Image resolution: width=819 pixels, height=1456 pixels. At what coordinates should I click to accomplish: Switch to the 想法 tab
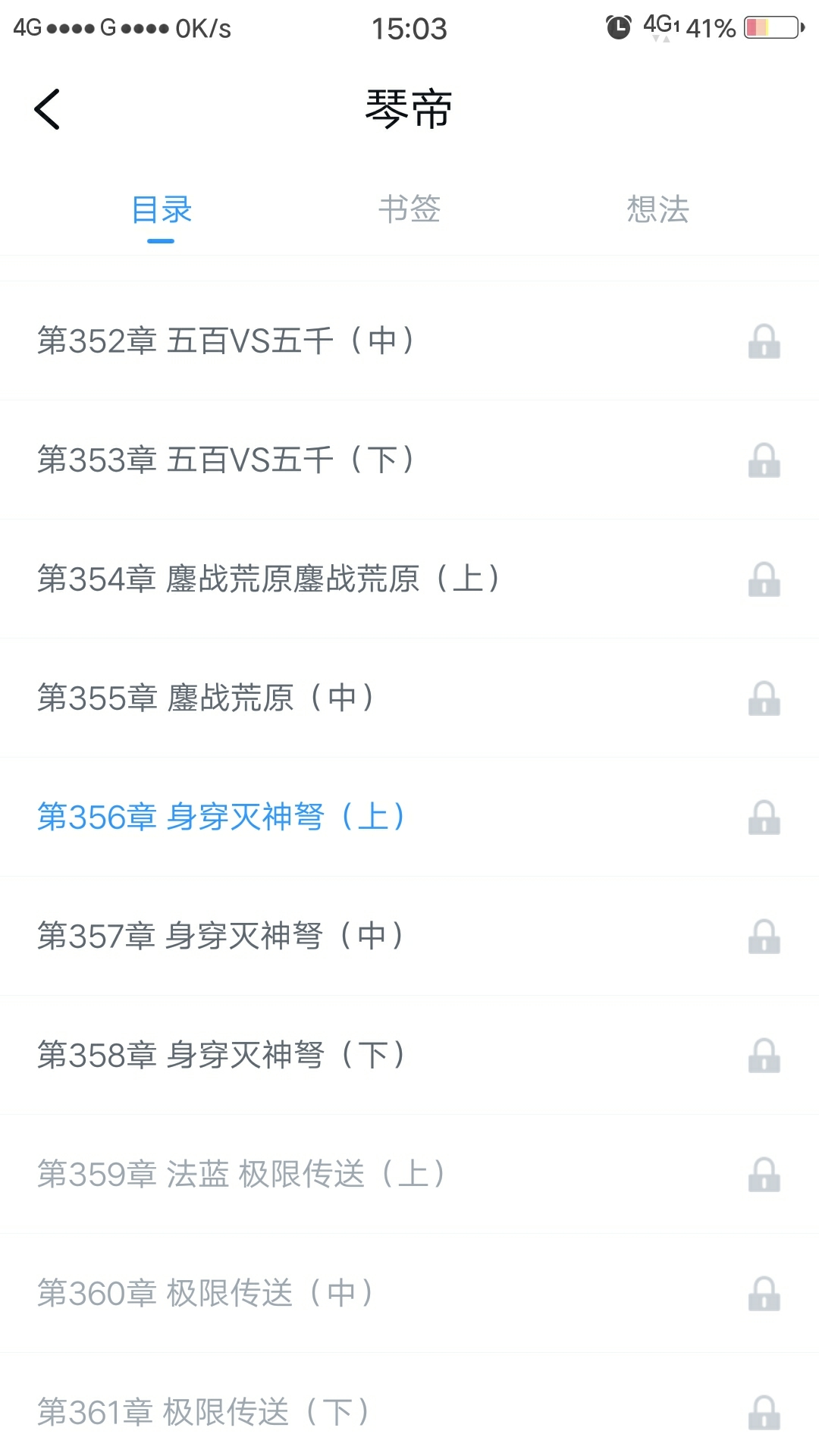click(657, 210)
